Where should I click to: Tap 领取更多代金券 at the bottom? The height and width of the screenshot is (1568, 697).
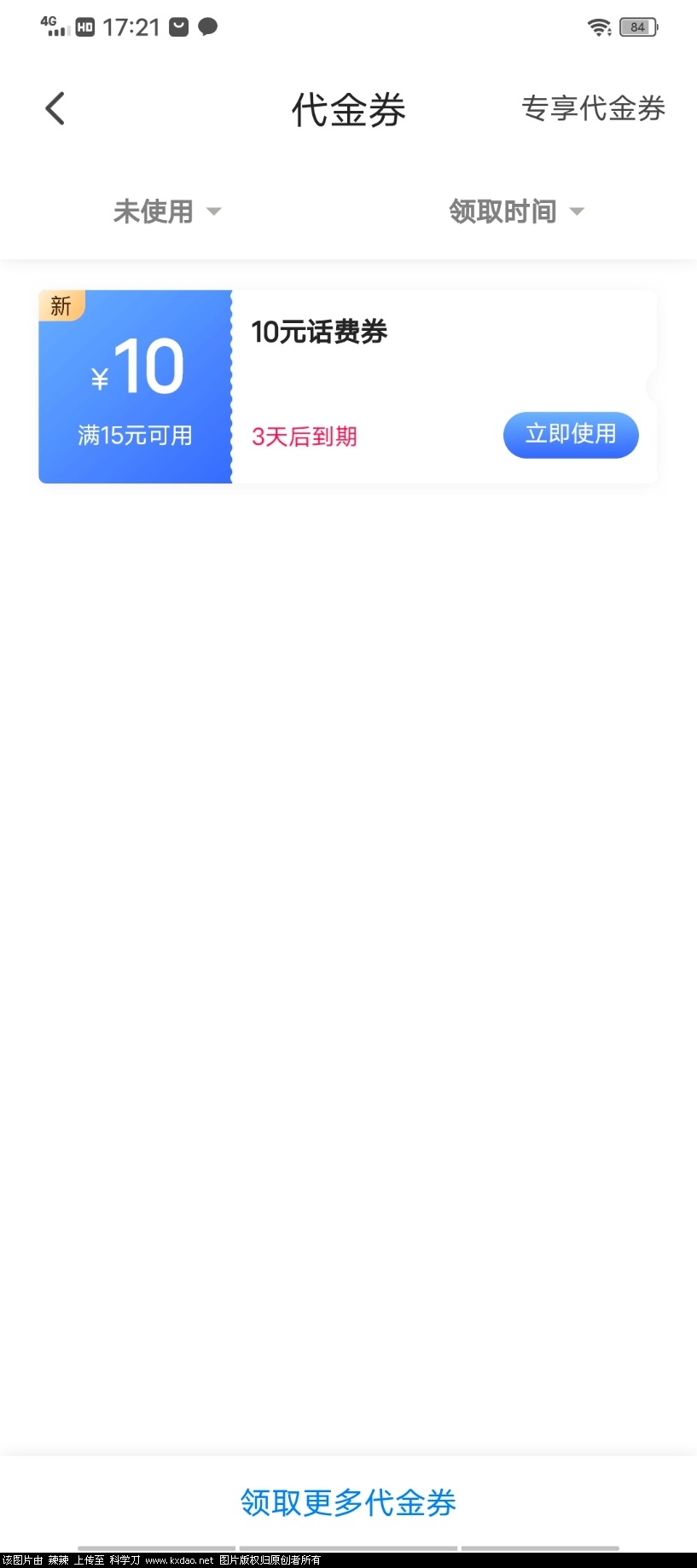coord(348,1502)
